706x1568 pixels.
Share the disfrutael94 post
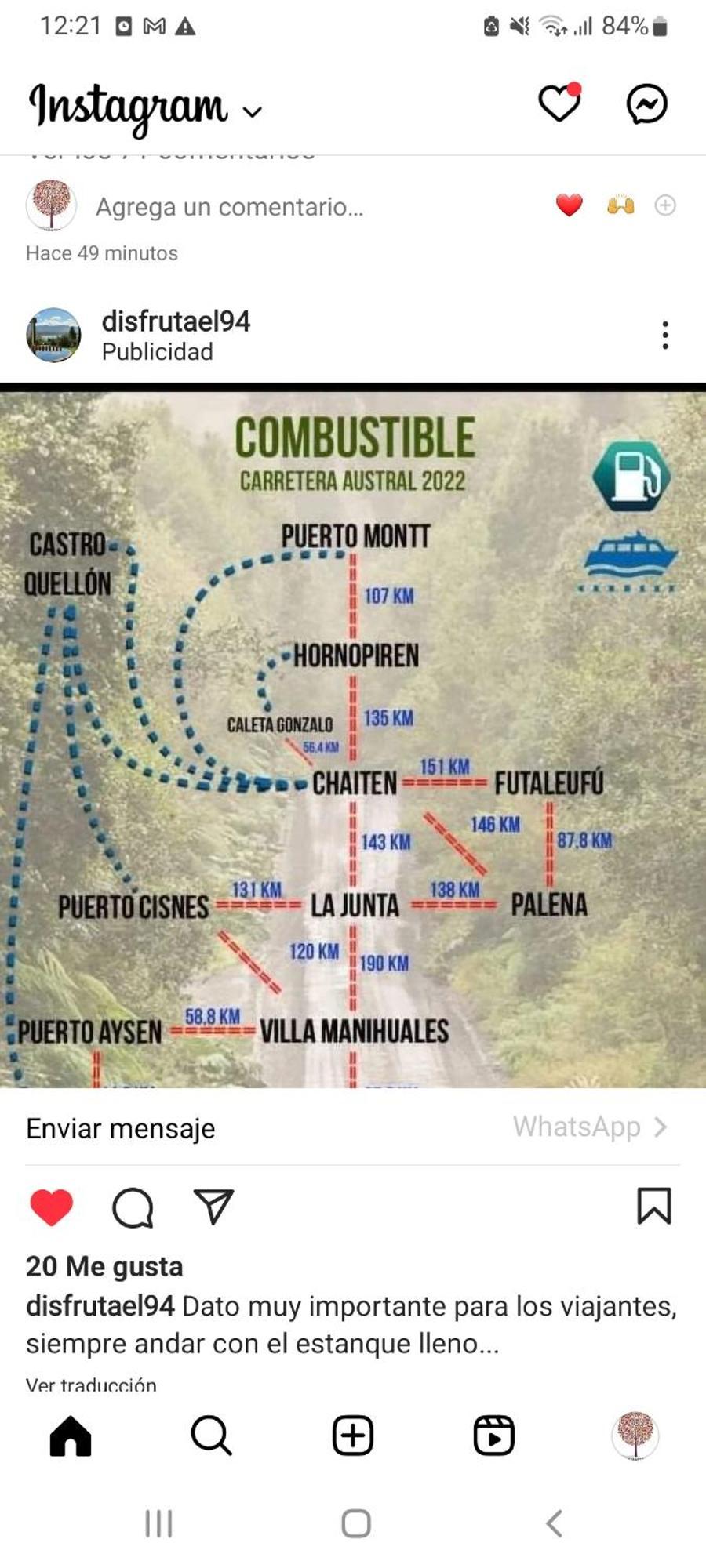213,1207
